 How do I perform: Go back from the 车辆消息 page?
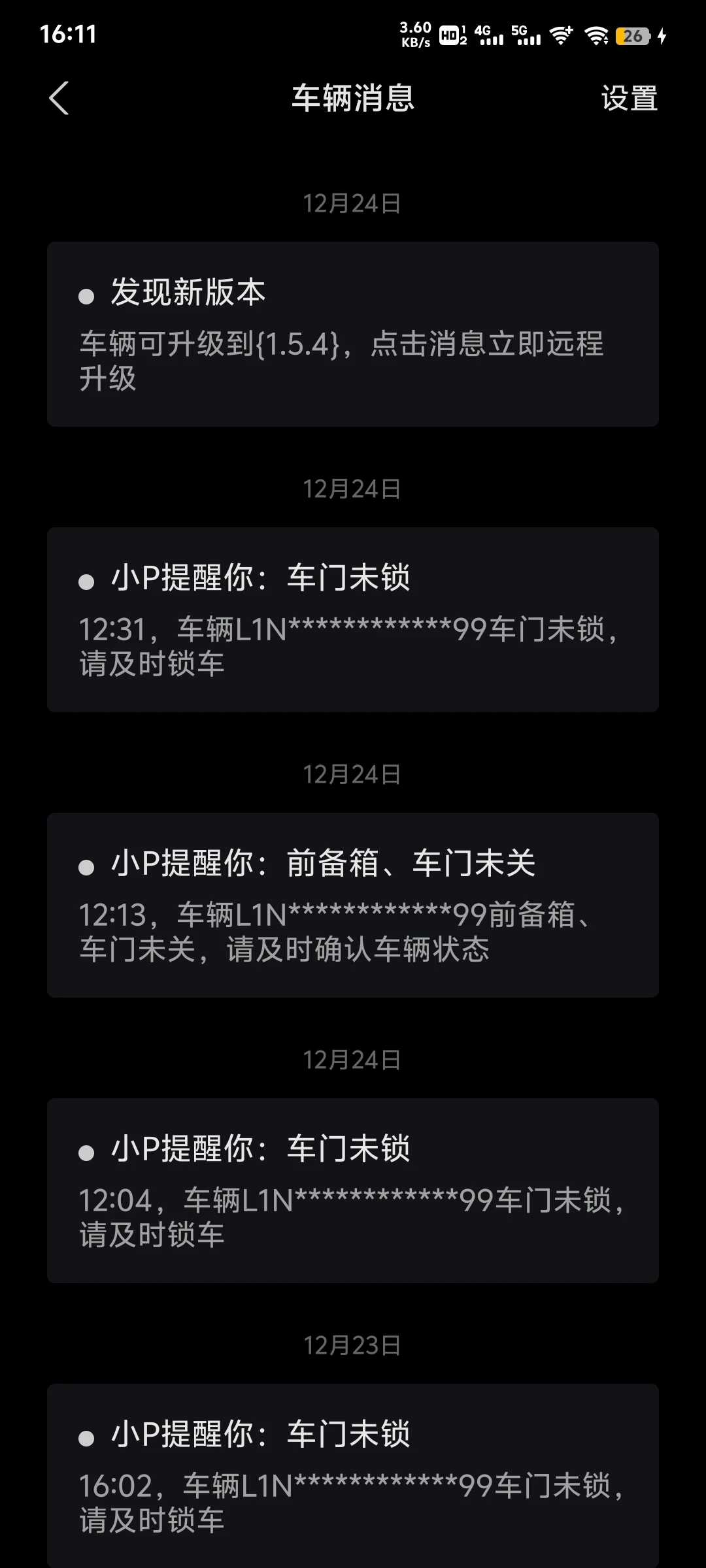click(59, 99)
